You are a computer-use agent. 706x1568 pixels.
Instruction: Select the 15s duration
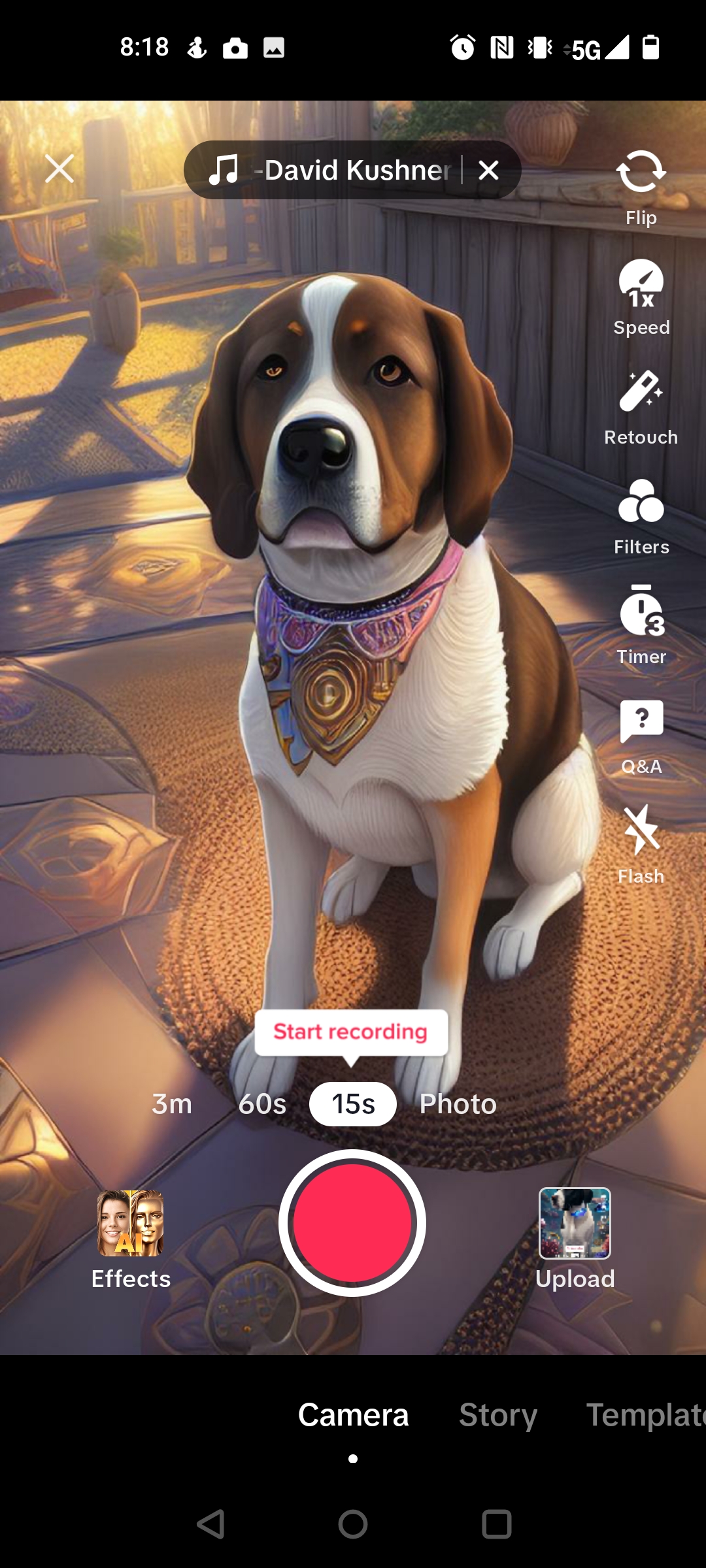(x=353, y=1104)
